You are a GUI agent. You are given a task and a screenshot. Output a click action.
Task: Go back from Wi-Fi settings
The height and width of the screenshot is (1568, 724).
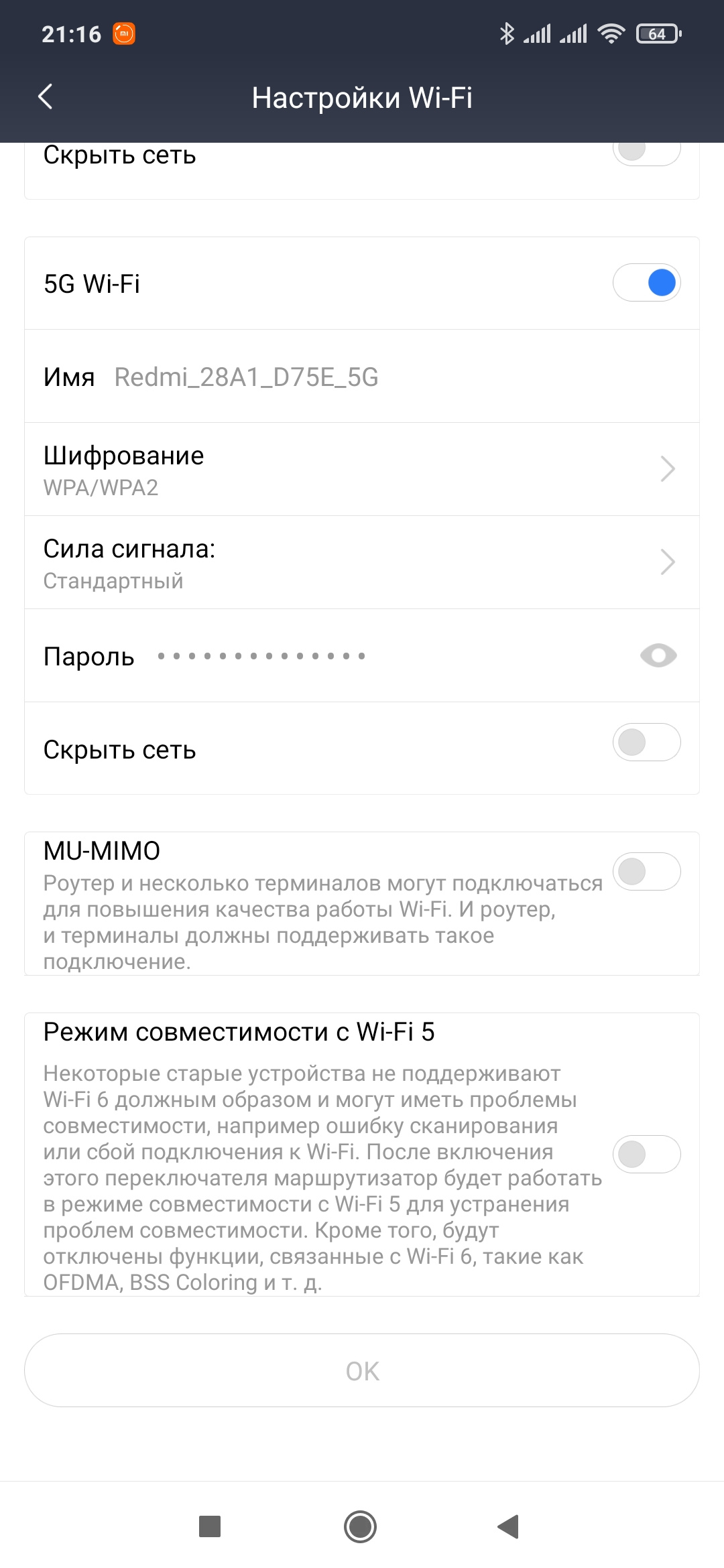click(x=46, y=97)
